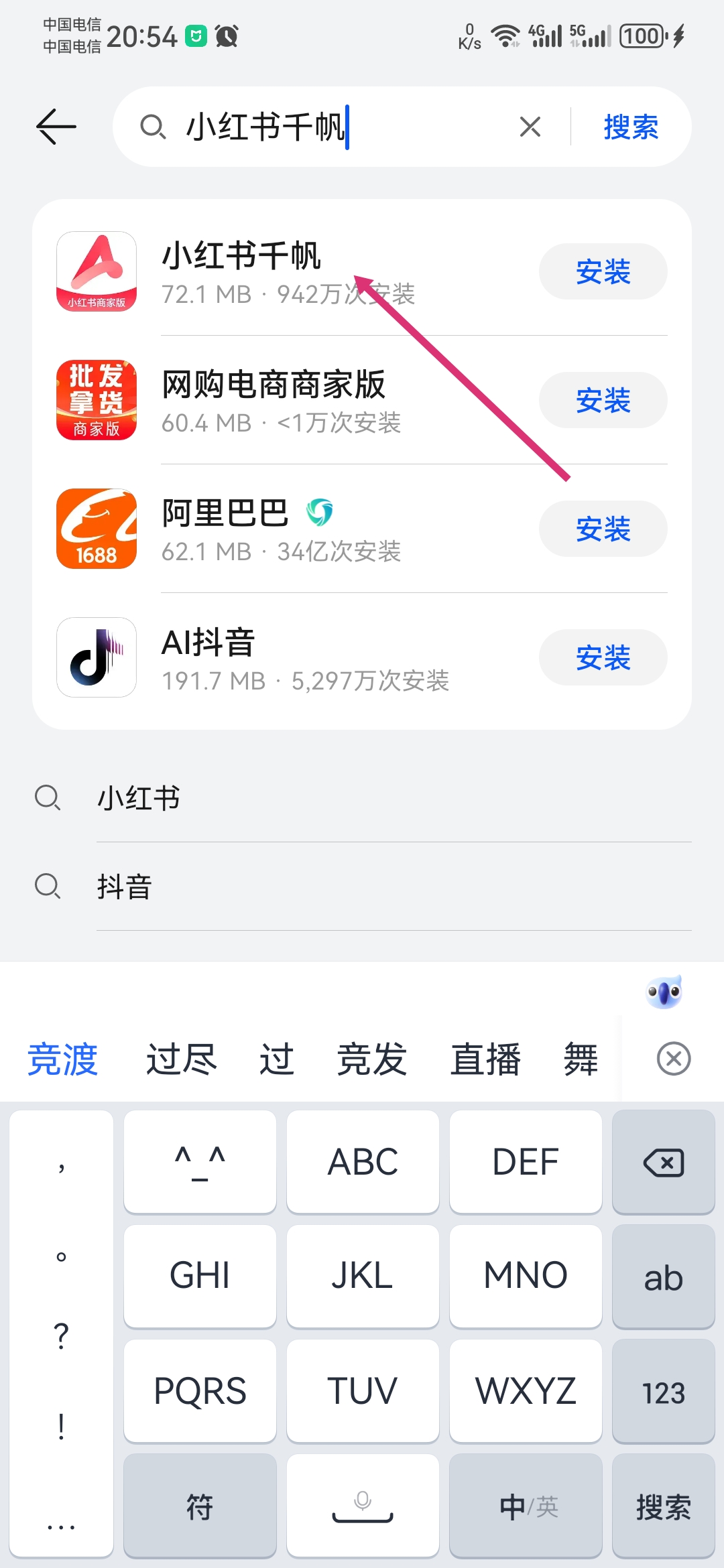Go back using the arrow icon

tap(56, 127)
